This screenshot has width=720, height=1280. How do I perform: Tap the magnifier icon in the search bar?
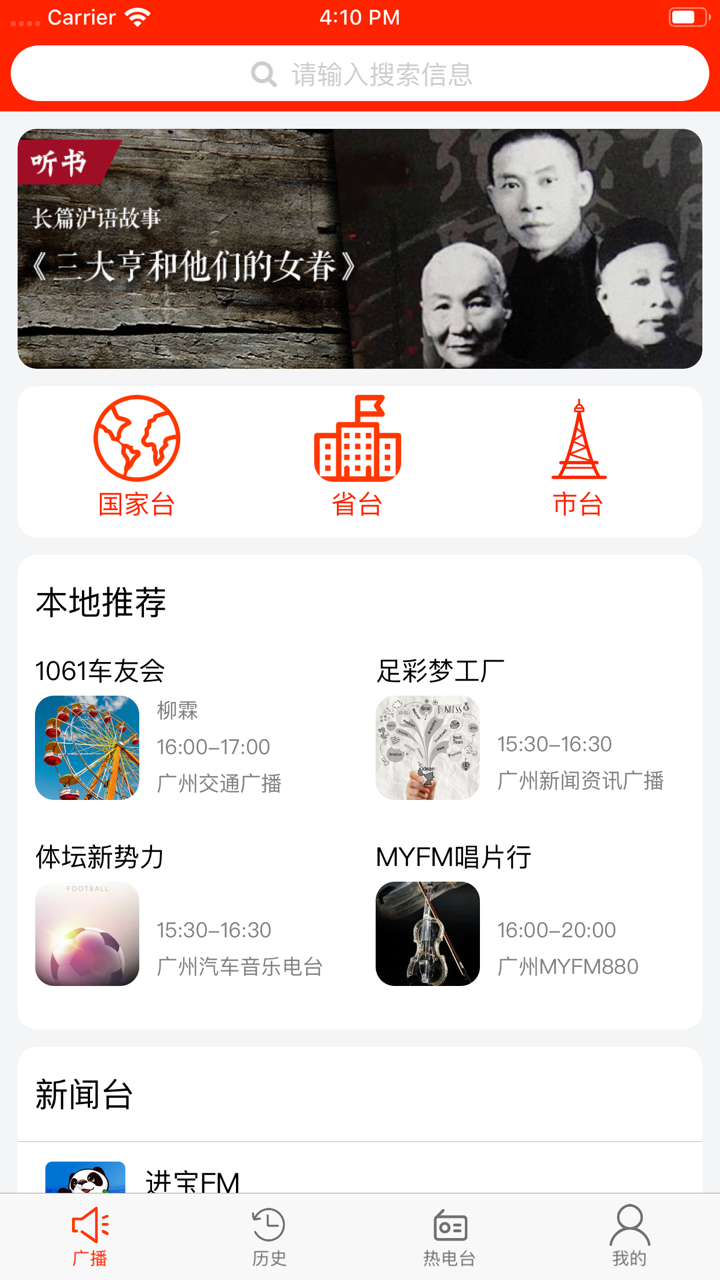[263, 73]
